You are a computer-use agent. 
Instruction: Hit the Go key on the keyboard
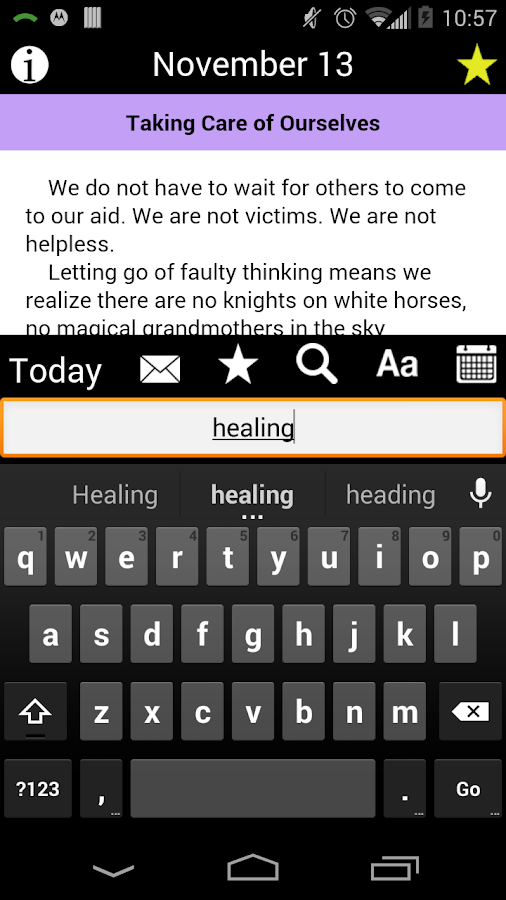[468, 789]
